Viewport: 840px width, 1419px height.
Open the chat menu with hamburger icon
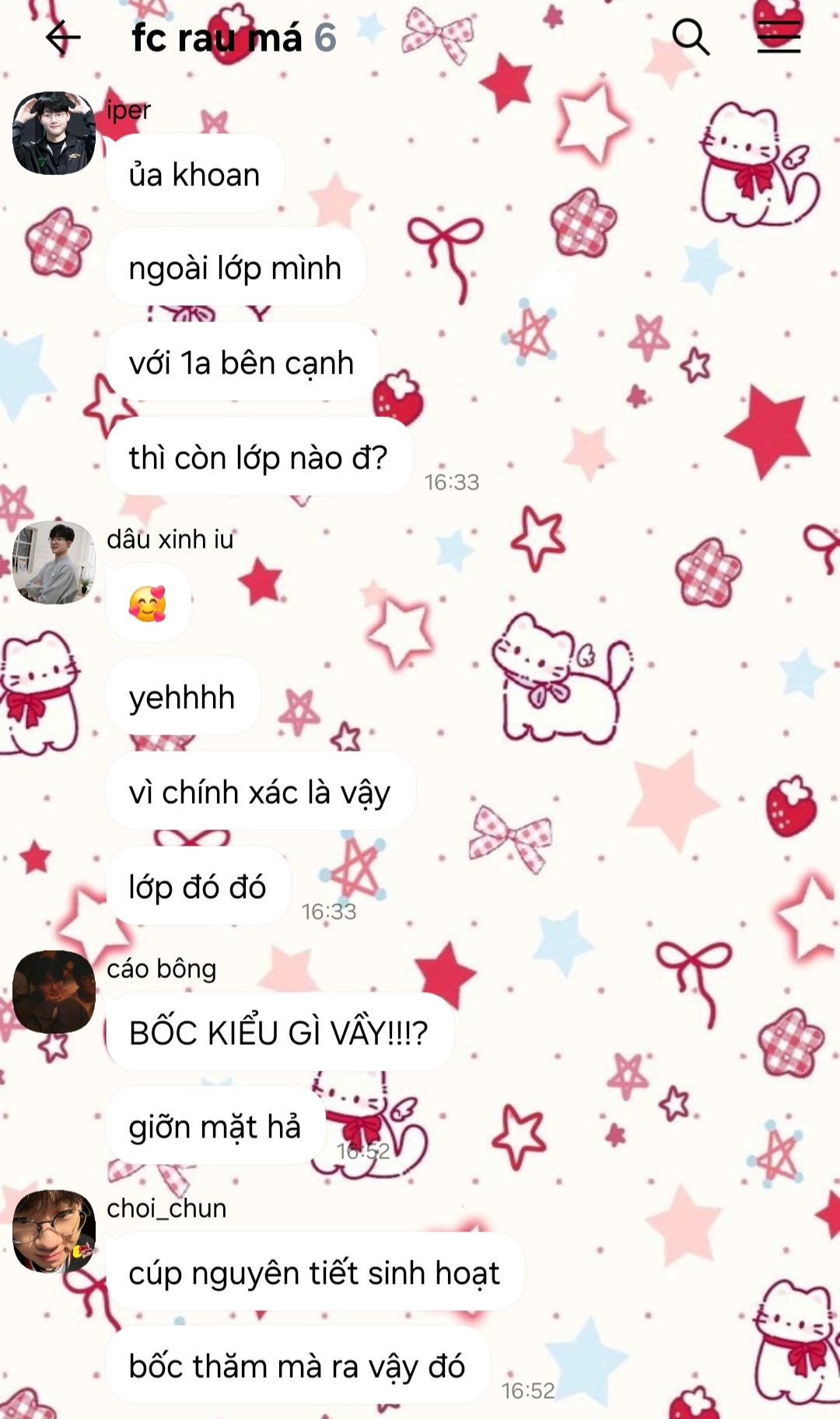point(779,37)
